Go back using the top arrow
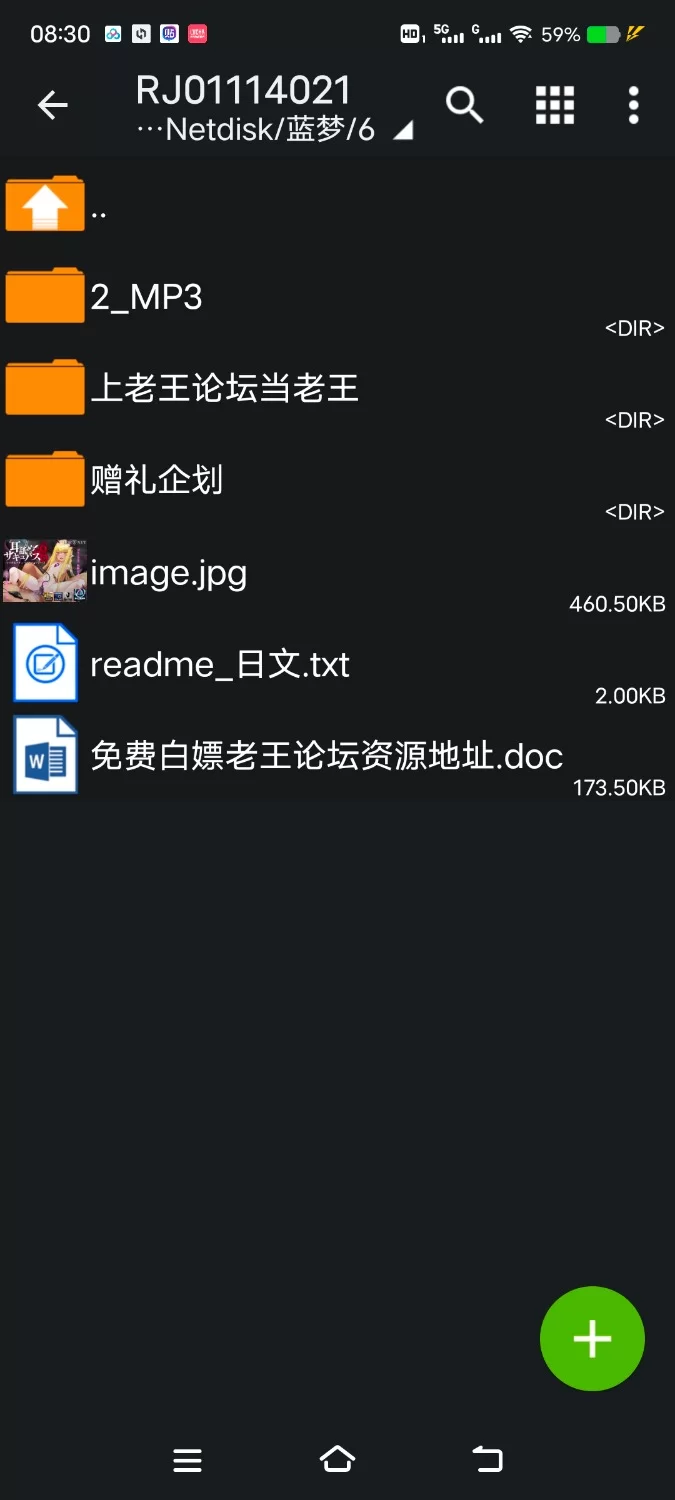This screenshot has height=1500, width=675. 52,105
